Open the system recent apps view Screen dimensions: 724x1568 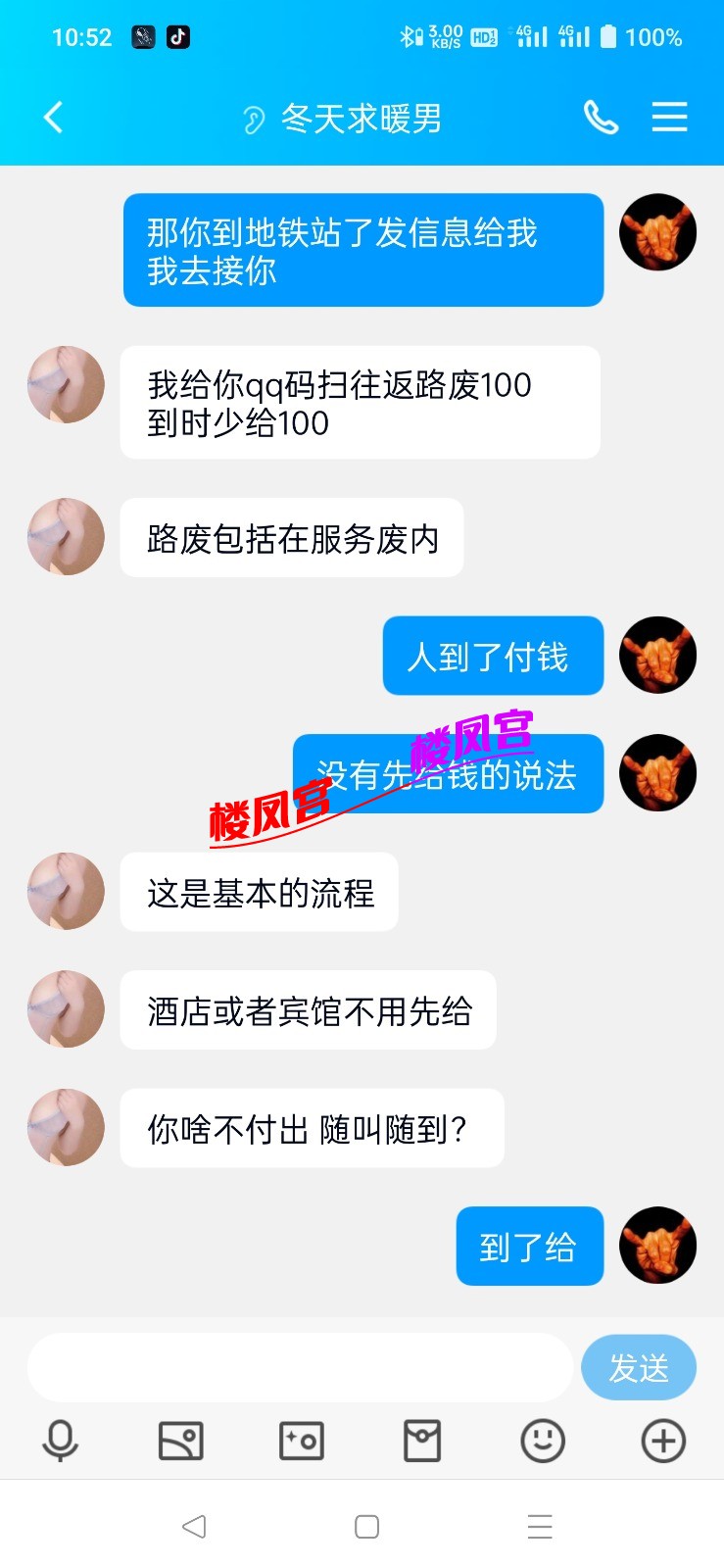point(540,1526)
